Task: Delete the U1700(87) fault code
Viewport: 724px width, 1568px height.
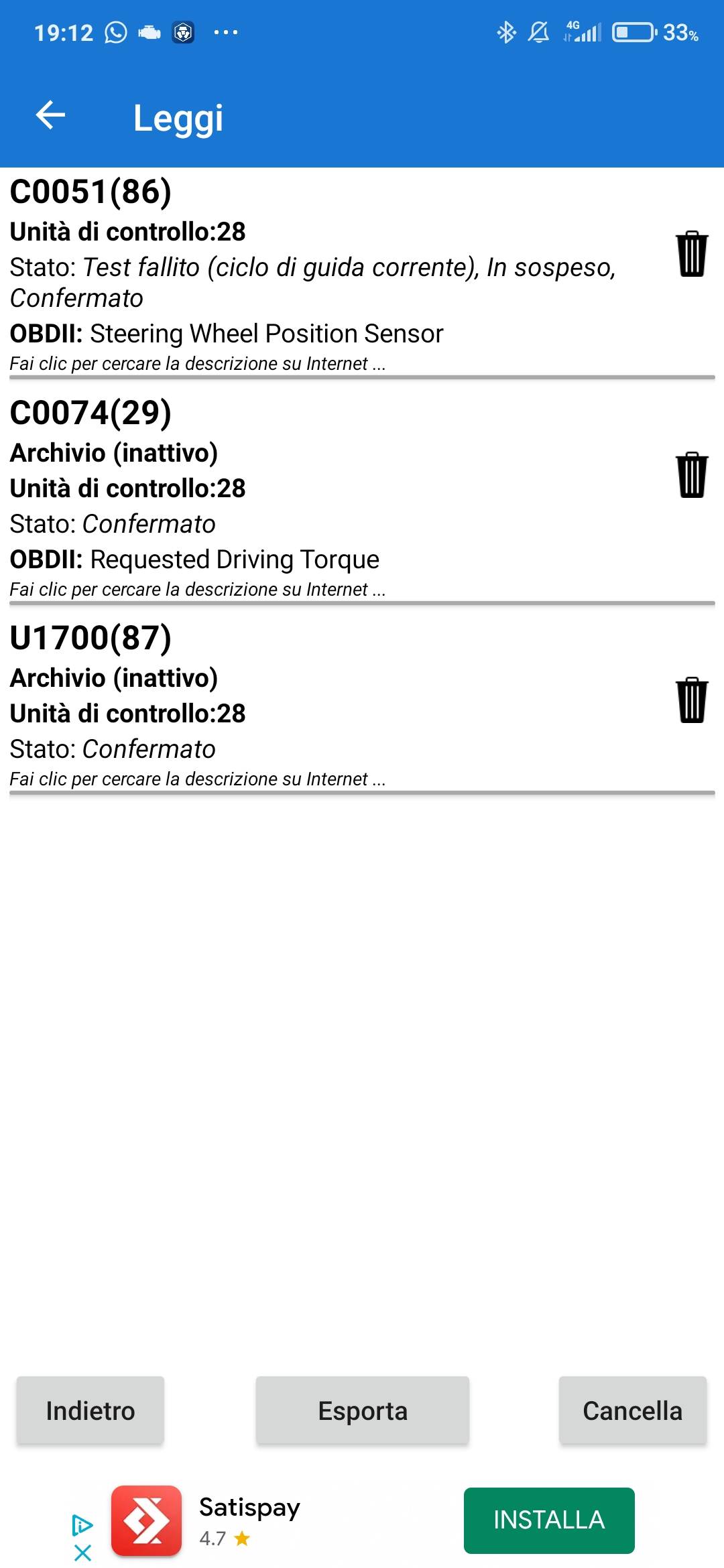Action: (x=692, y=700)
